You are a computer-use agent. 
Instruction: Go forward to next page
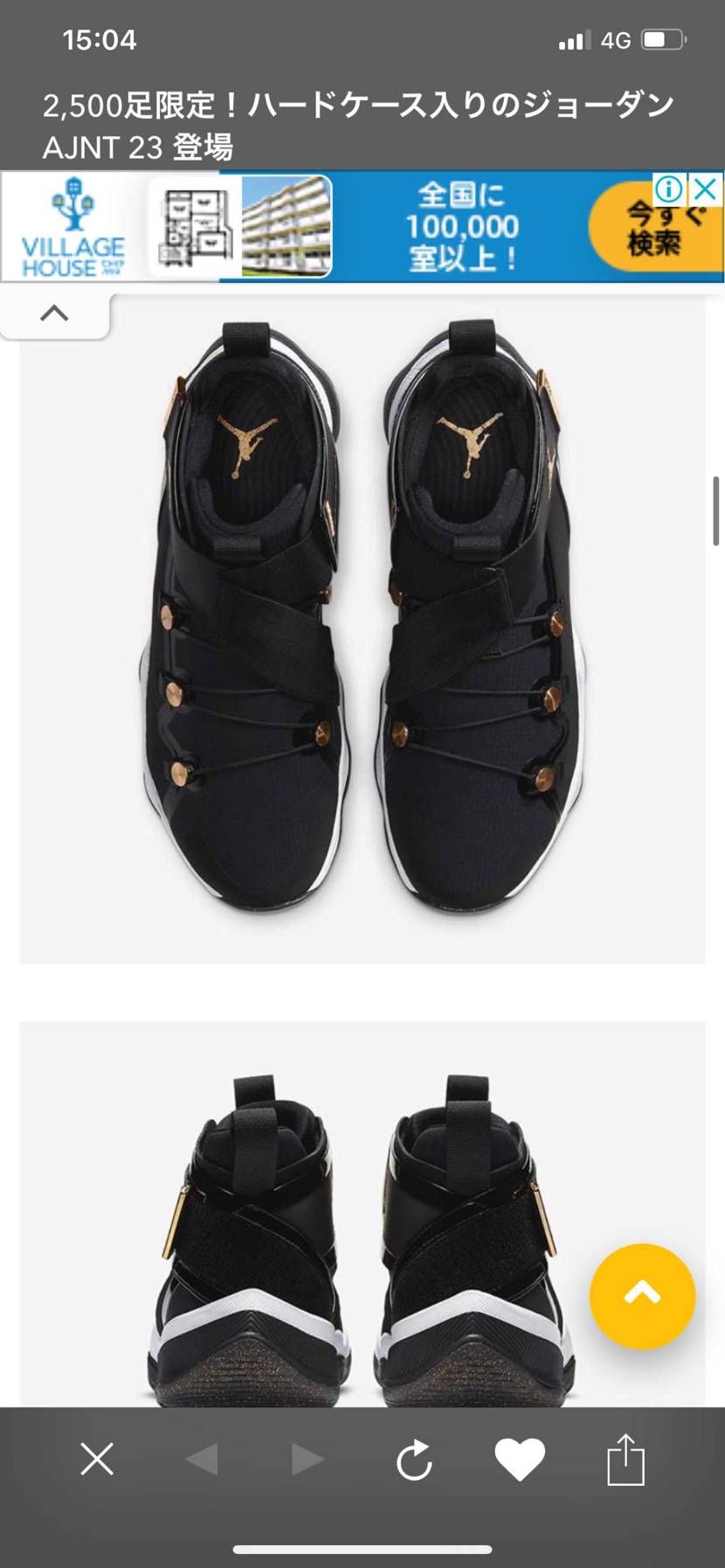pyautogui.click(x=307, y=1459)
